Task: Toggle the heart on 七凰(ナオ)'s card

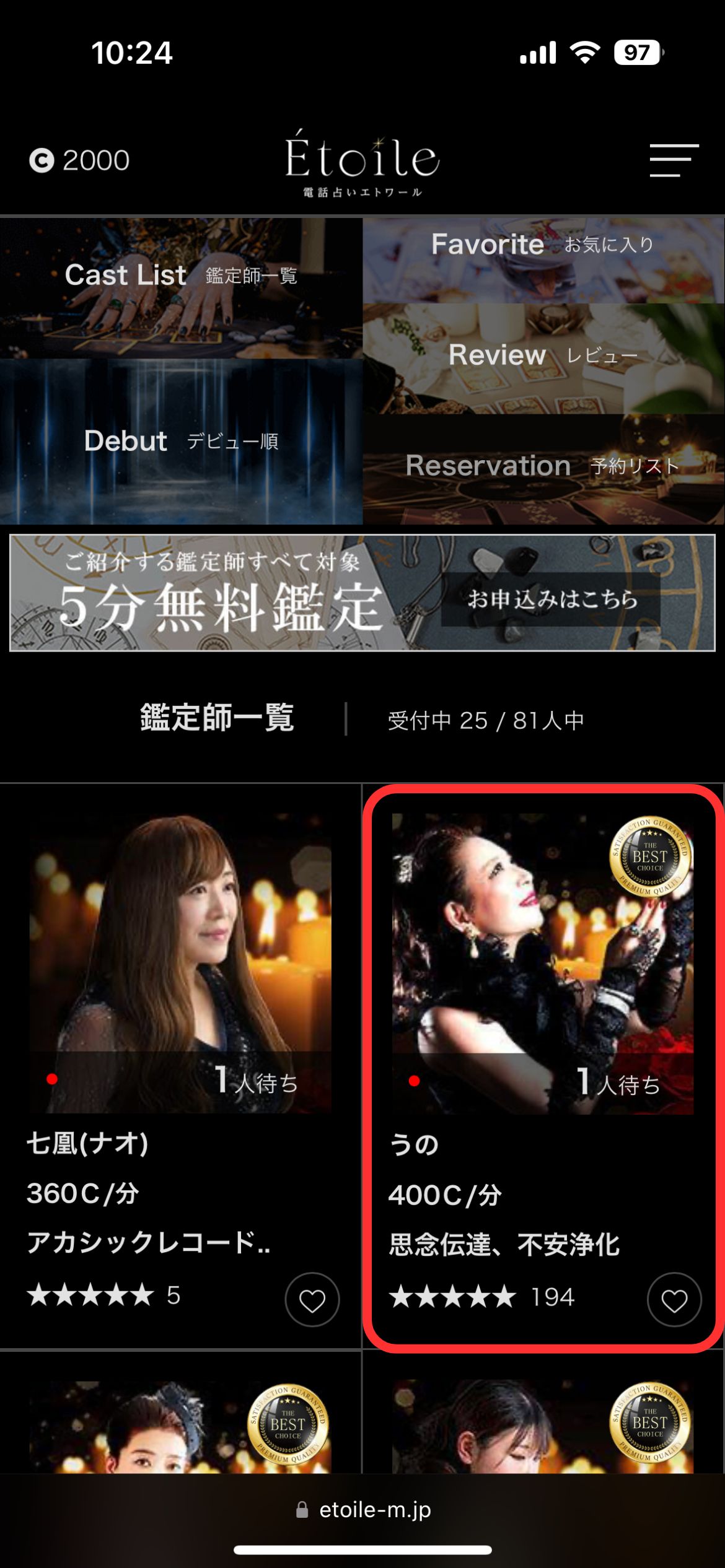Action: 314,1299
